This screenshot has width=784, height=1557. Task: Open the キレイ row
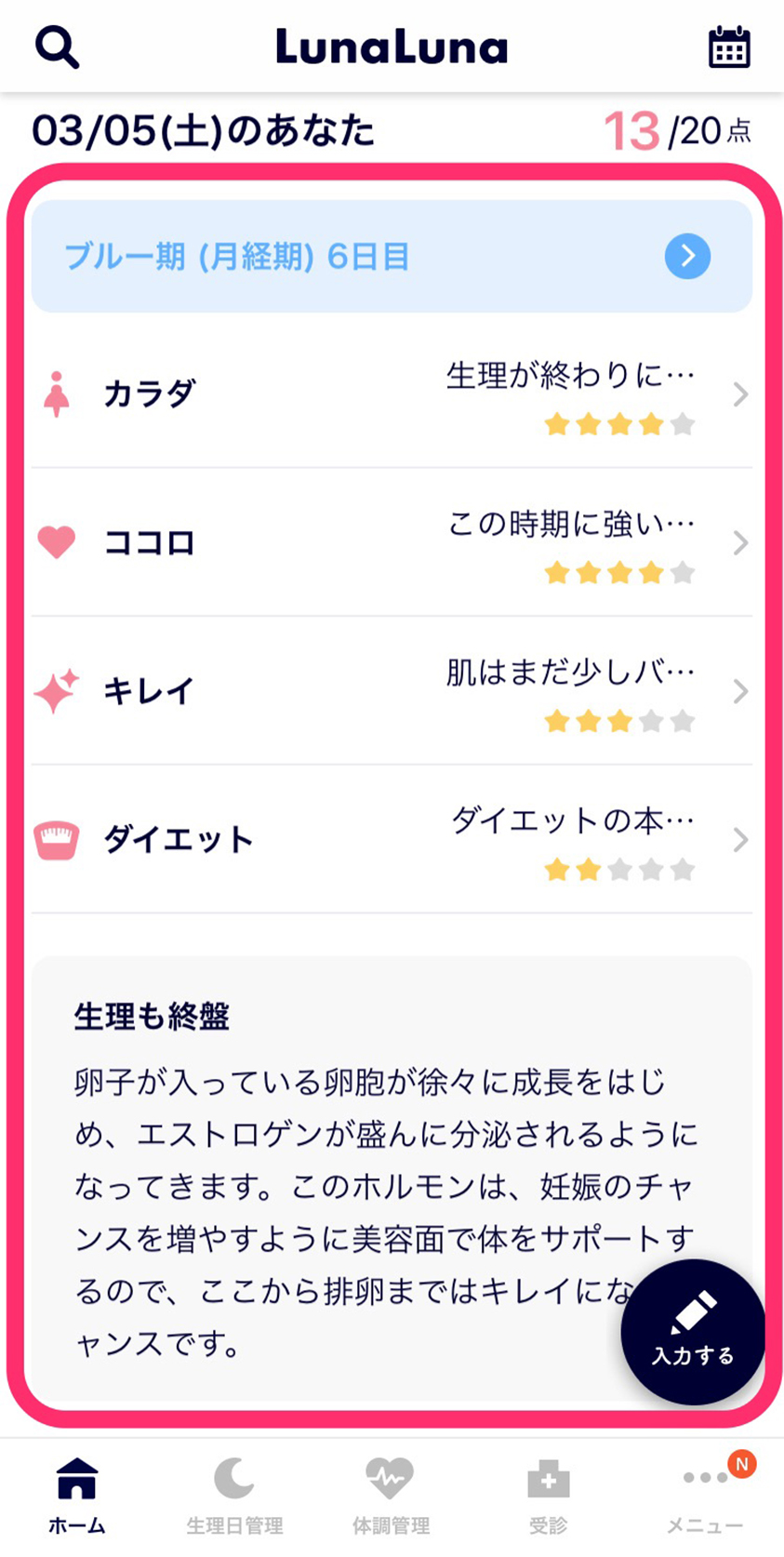[x=392, y=691]
